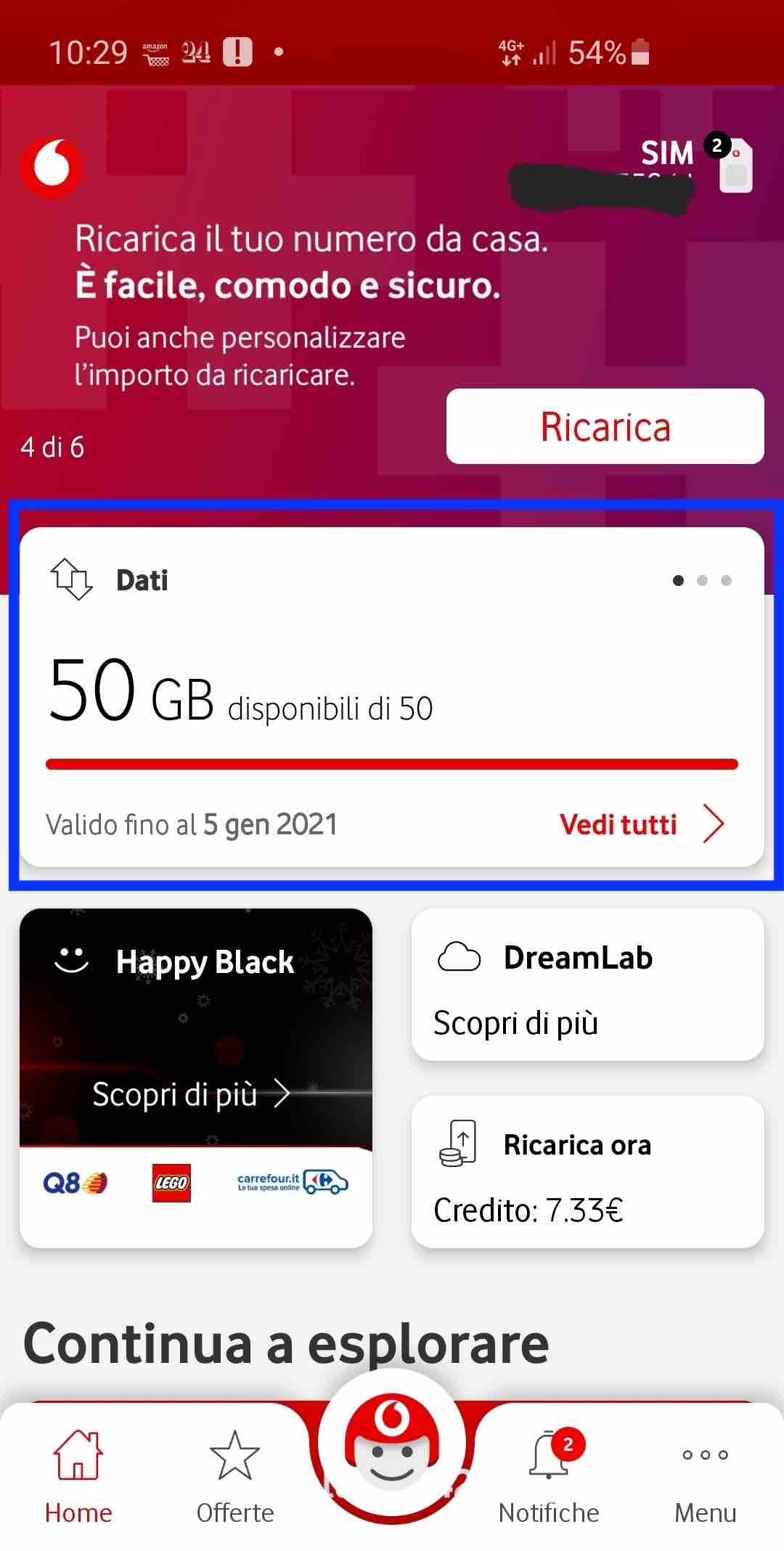
Task: Tap the Vodafone logo at top left
Action: (x=52, y=168)
